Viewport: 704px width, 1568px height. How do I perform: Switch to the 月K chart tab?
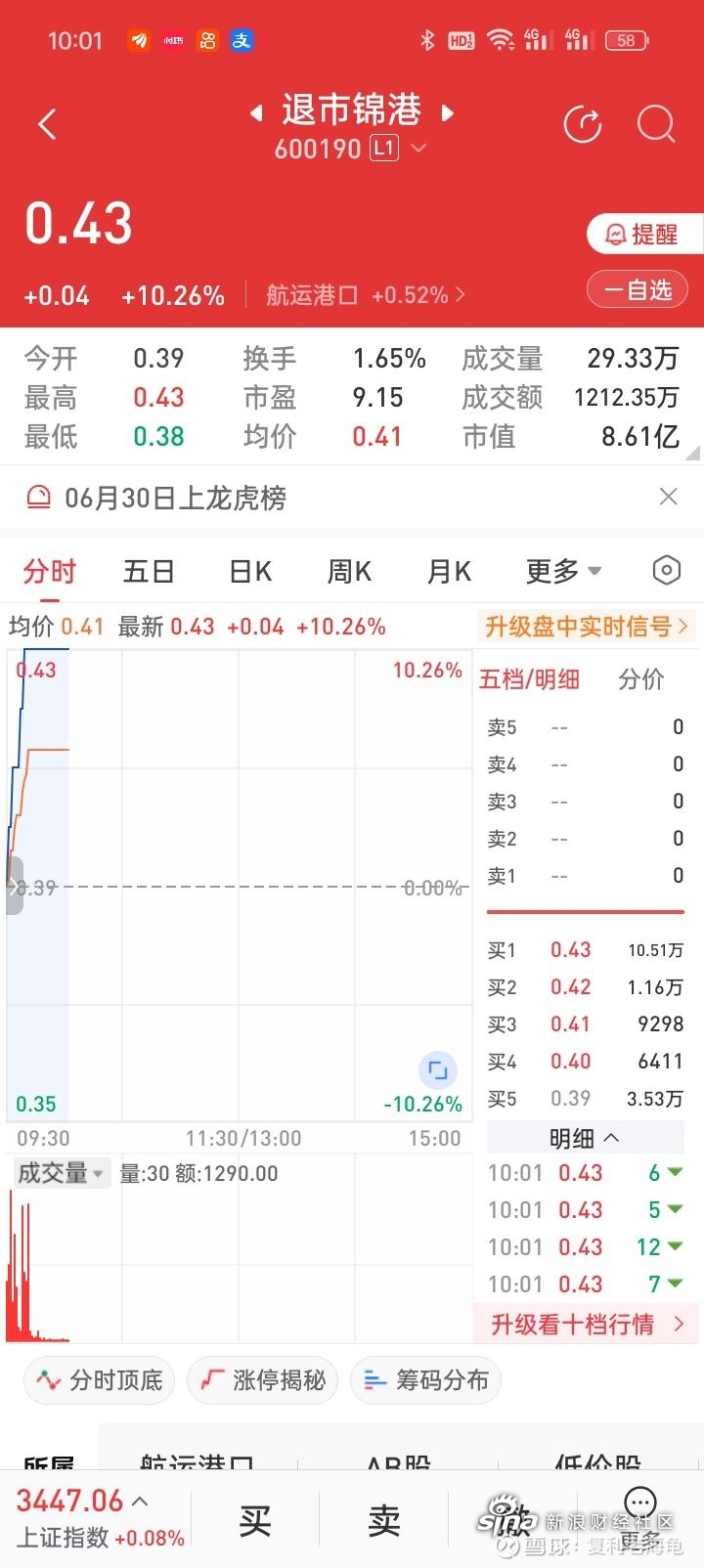[x=449, y=571]
